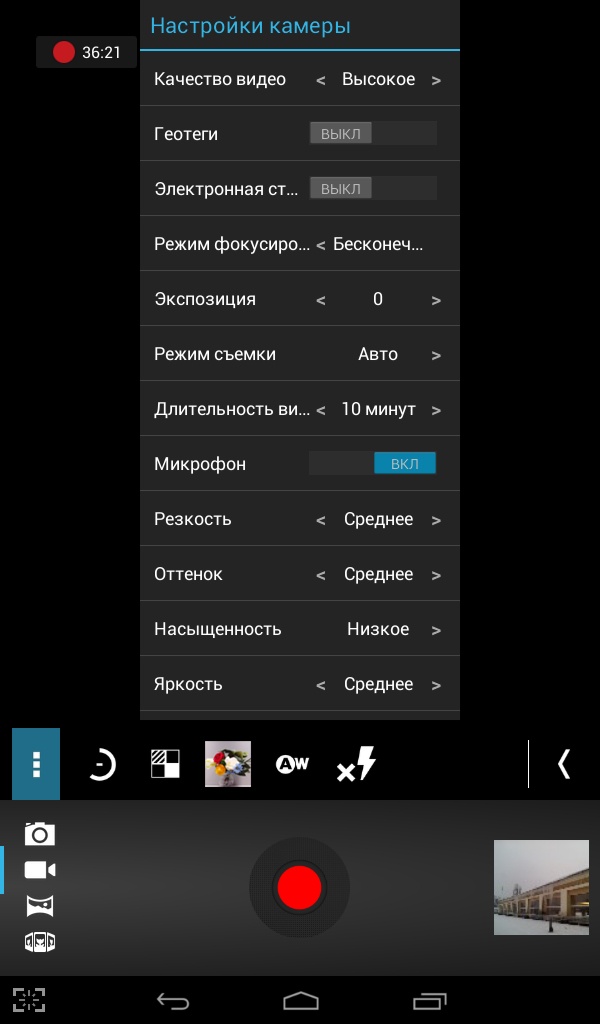The height and width of the screenshot is (1024, 600).
Task: Turn off the Микрофон switch
Action: 372,464
